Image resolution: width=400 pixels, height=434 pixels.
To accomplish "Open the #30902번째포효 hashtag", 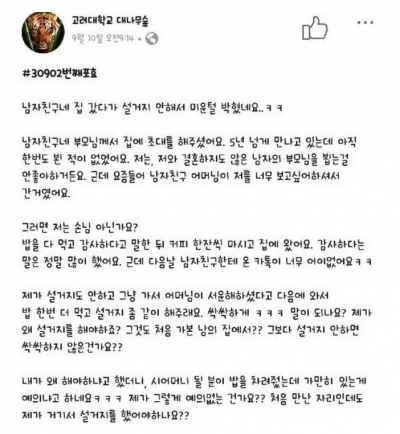I will (60, 74).
